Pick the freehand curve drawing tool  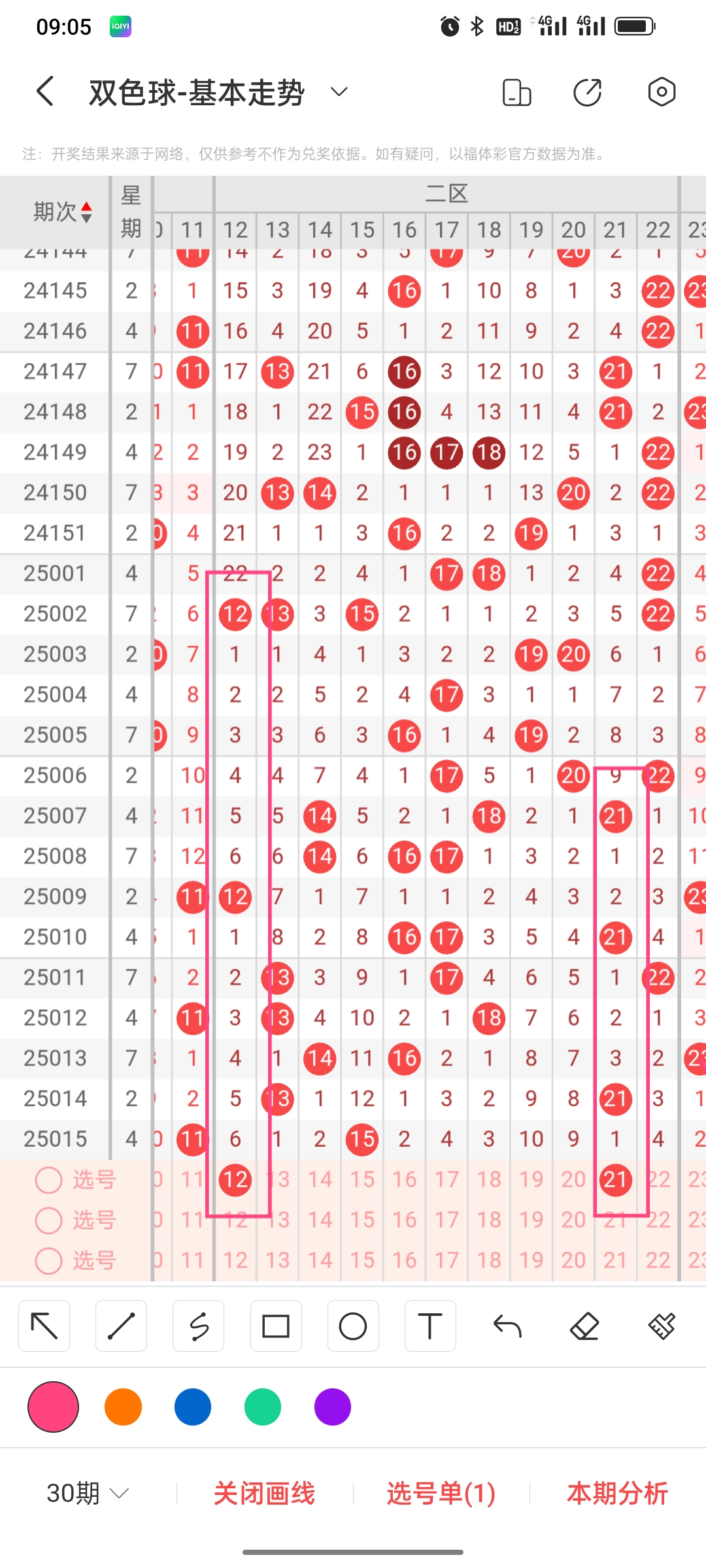(199, 1326)
